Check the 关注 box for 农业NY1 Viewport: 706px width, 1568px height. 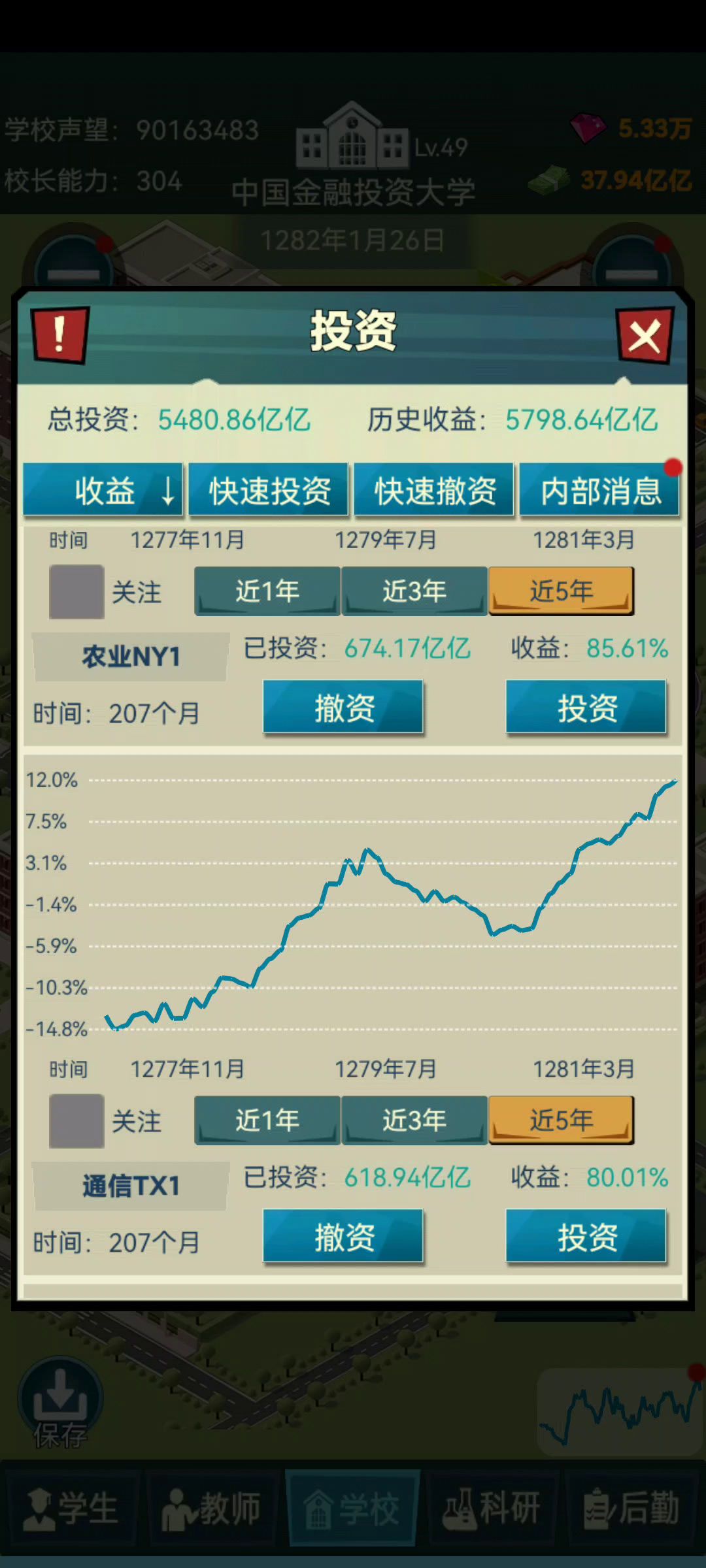click(76, 592)
